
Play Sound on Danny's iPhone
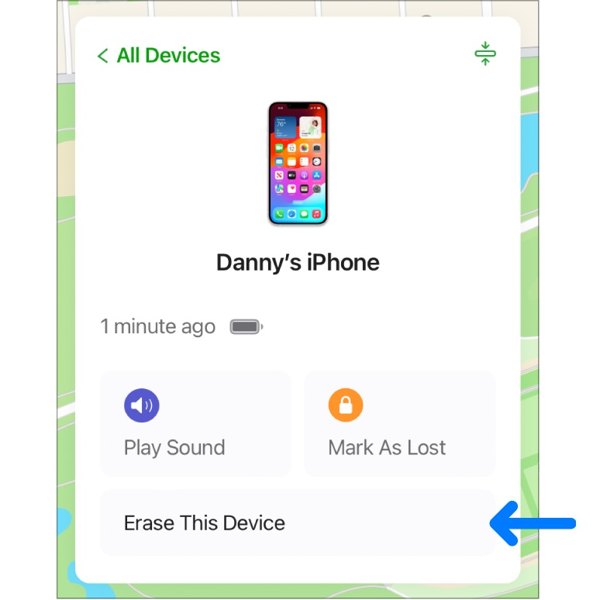(195, 424)
